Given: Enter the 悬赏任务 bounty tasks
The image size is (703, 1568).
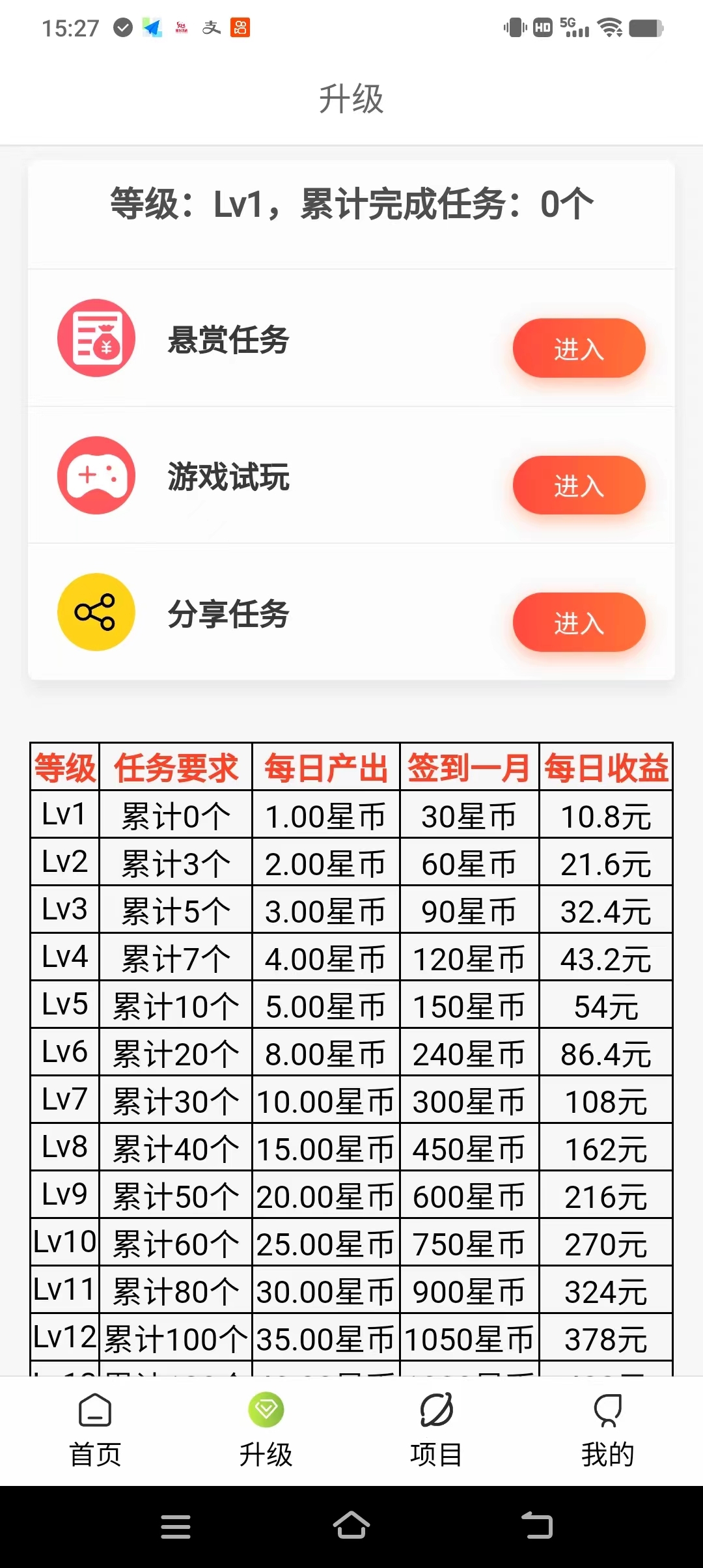Looking at the screenshot, I should (579, 348).
